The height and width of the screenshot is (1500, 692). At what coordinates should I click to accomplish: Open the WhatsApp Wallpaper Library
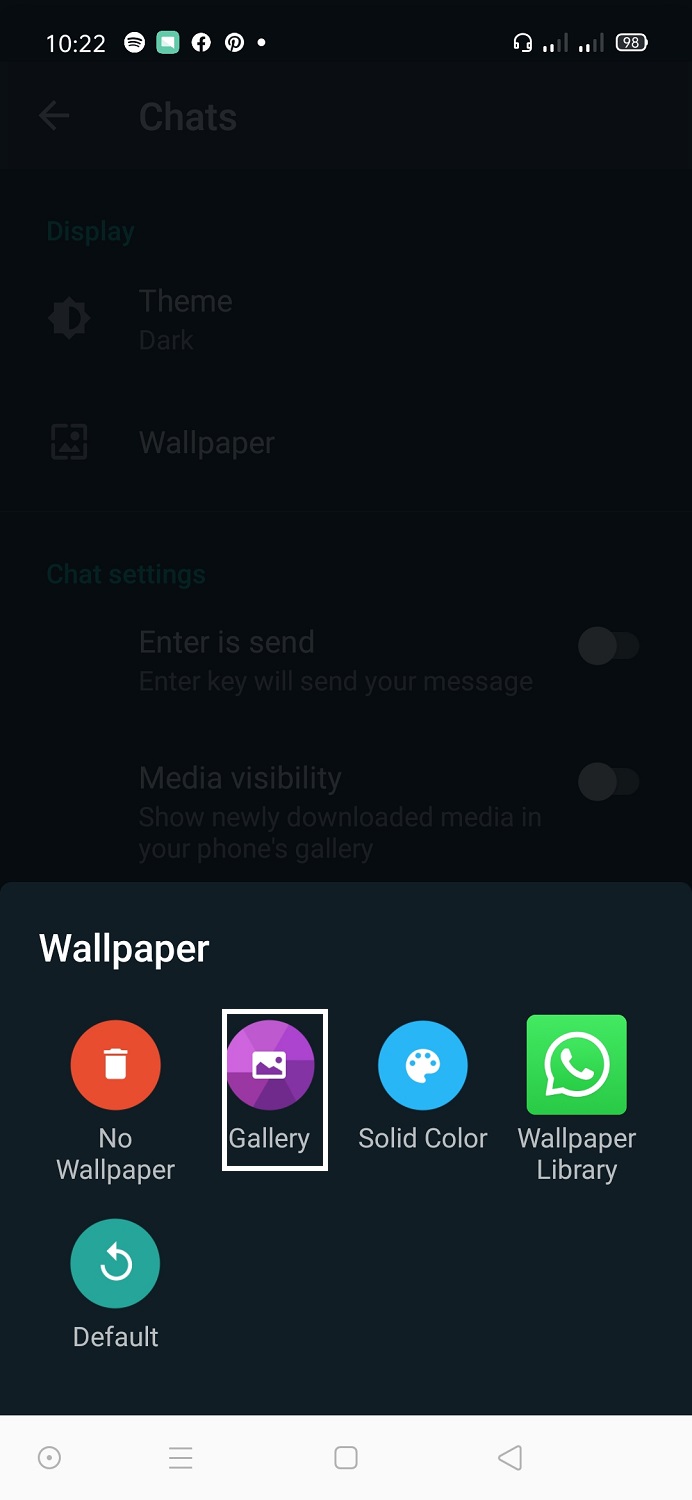tap(577, 1066)
